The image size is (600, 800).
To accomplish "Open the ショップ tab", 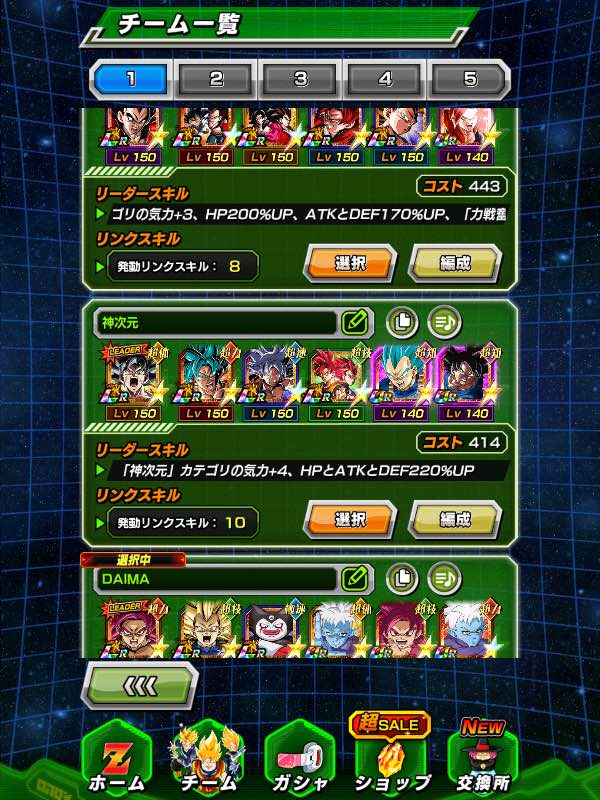I will tap(391, 755).
